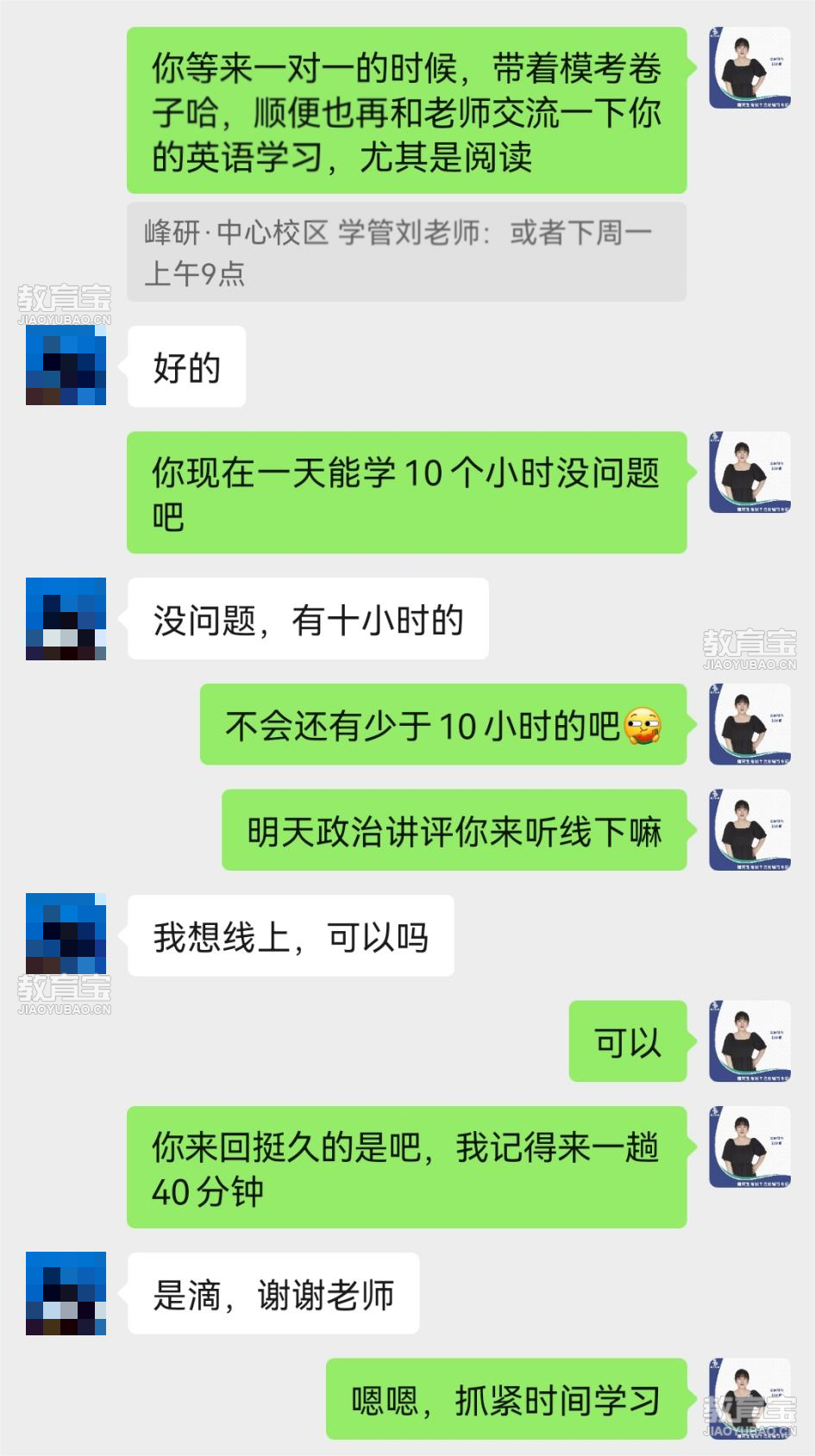The width and height of the screenshot is (815, 1456).
Task: Tap the teacher's avatar beside "可以"
Action: (749, 1040)
